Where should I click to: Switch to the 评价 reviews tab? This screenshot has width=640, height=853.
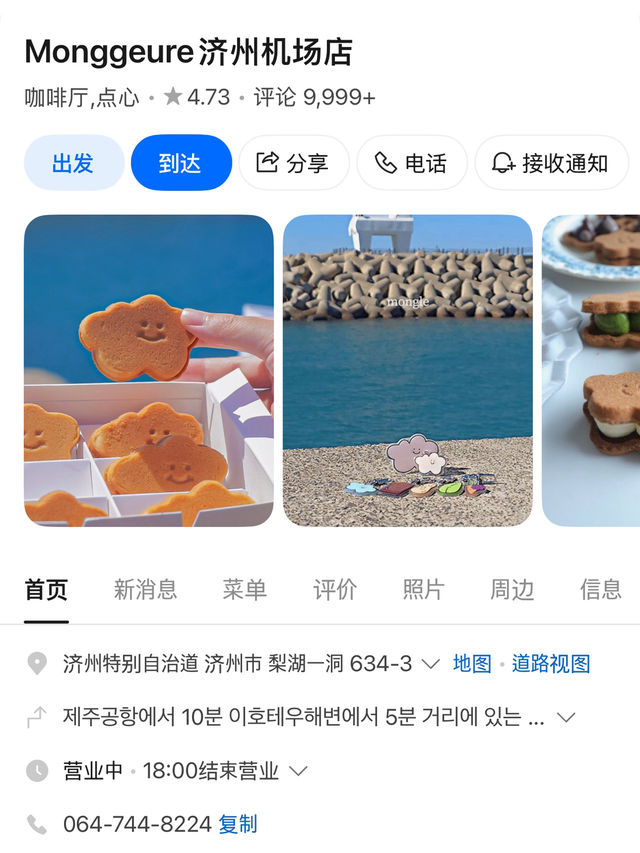pos(335,589)
